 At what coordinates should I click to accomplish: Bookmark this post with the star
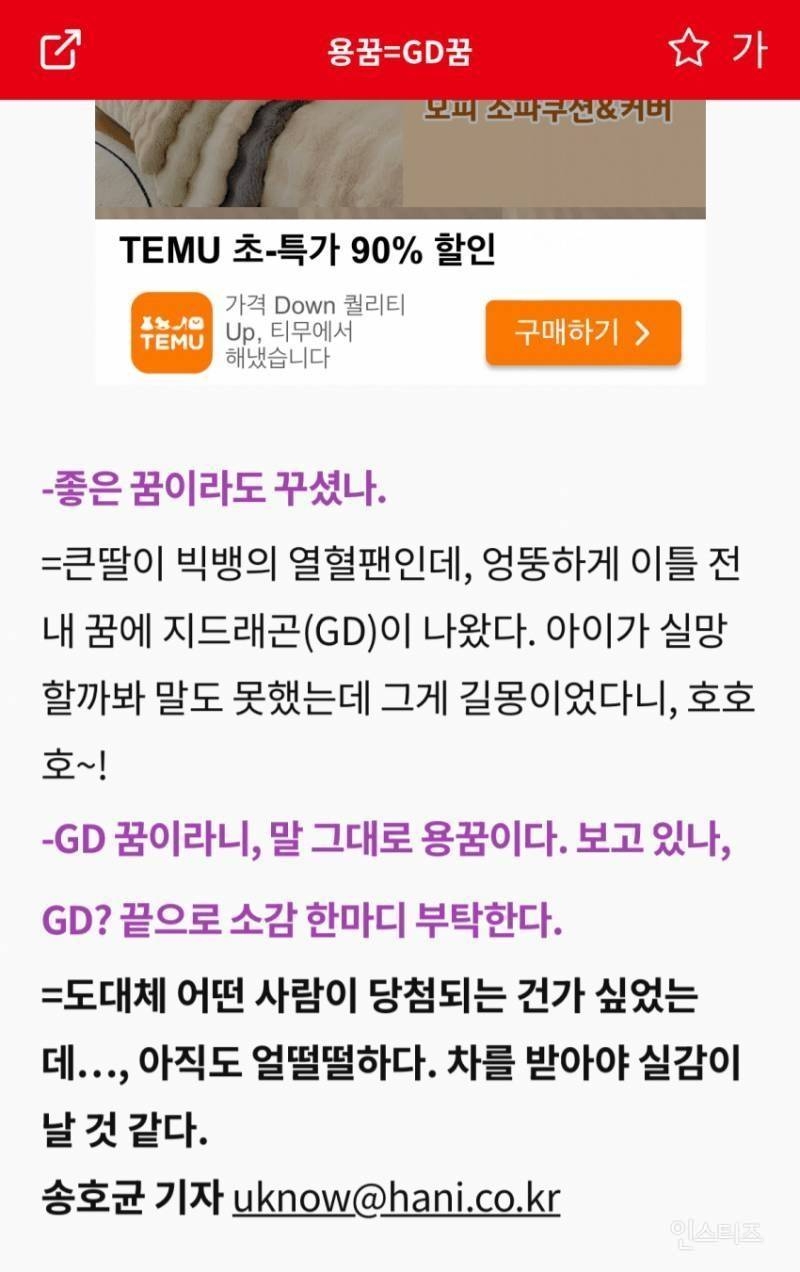click(687, 49)
